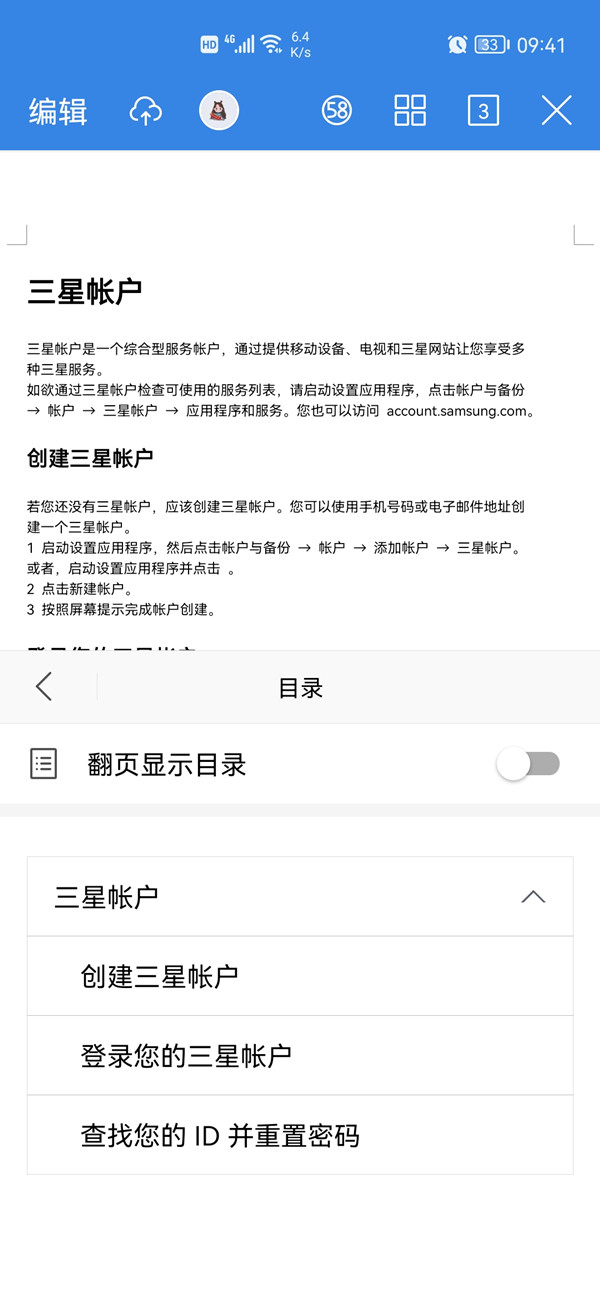Go to 登录您的三星帐户 section
Screen dimensions: 600x1300
click(186, 1055)
